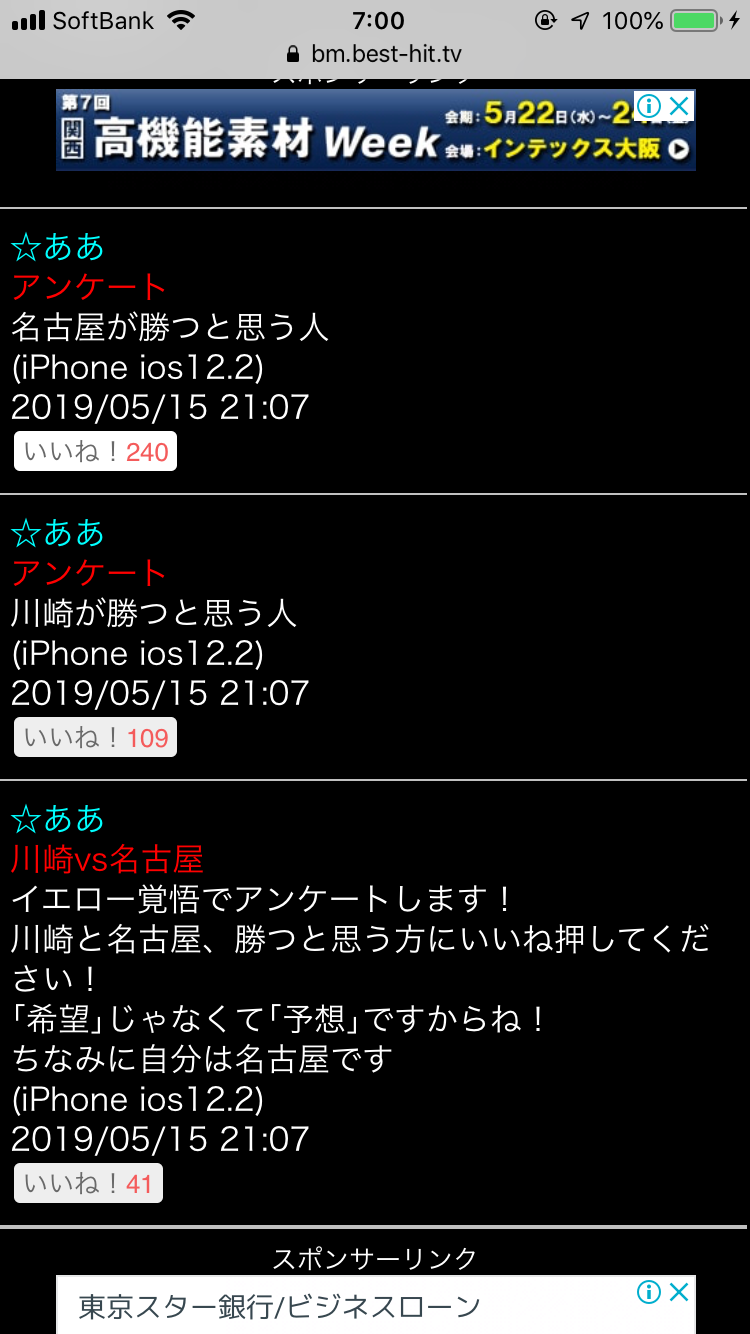Open the 高機能素材 Week banner ad
Image resolution: width=750 pixels, height=1334 pixels.
point(340,133)
